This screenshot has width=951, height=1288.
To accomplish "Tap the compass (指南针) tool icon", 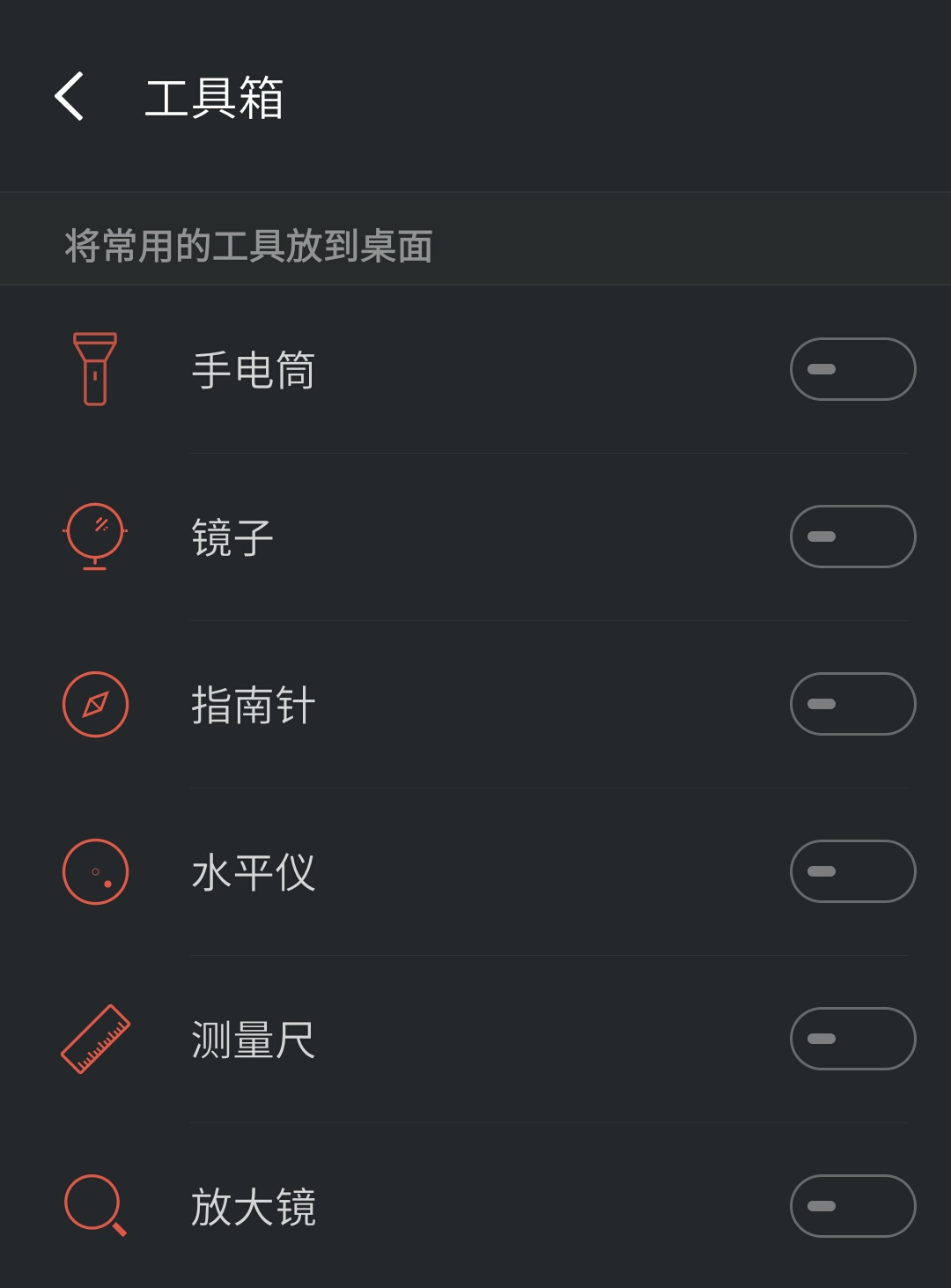I will (x=94, y=704).
